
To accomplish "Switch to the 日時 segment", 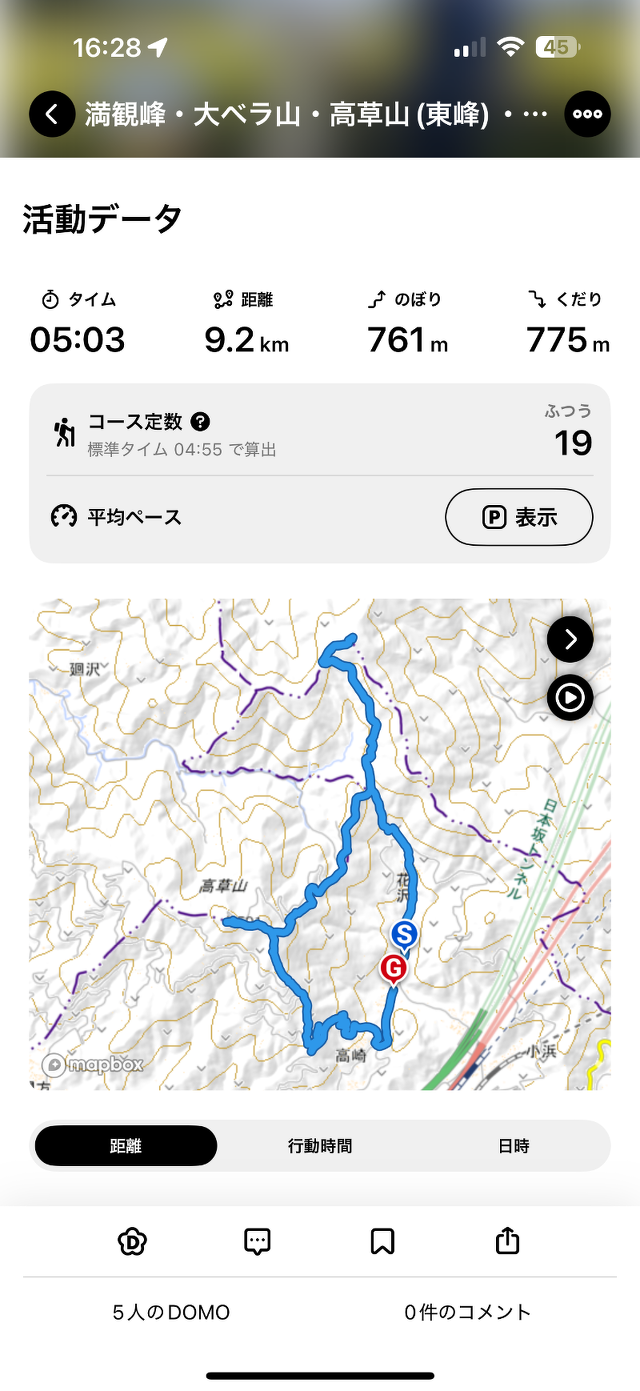I will pos(514,1146).
